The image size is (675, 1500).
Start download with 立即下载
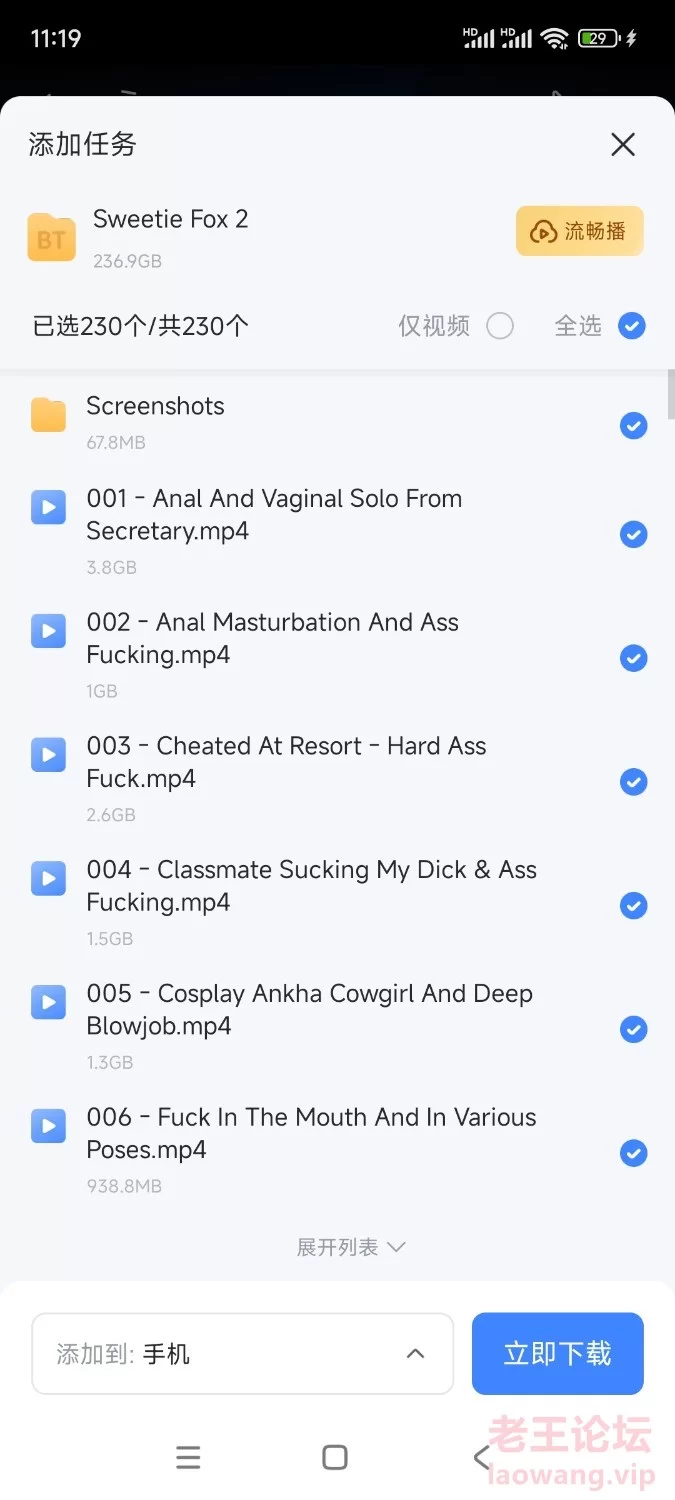coord(557,1354)
